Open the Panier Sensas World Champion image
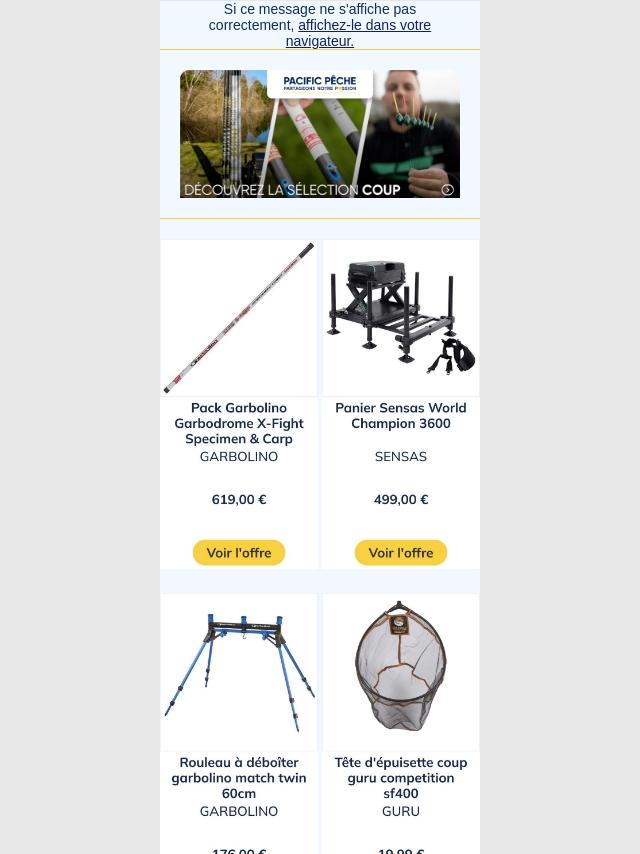This screenshot has width=640, height=854. point(401,318)
